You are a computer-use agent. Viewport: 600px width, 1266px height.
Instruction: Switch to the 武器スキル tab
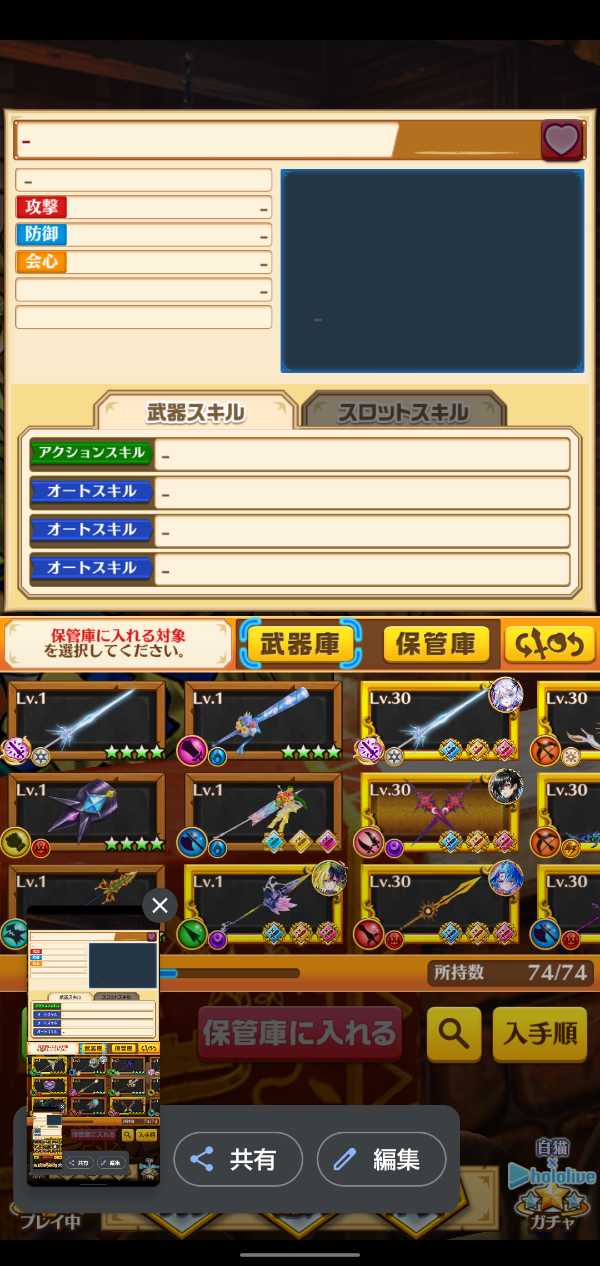[195, 412]
